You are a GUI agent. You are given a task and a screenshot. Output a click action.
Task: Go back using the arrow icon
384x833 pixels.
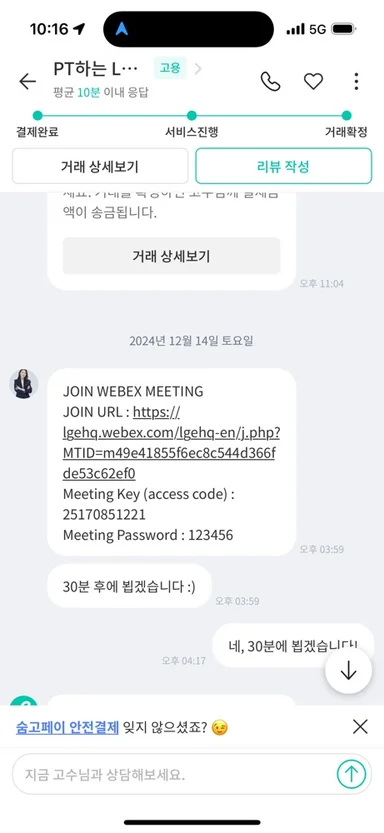[27, 81]
